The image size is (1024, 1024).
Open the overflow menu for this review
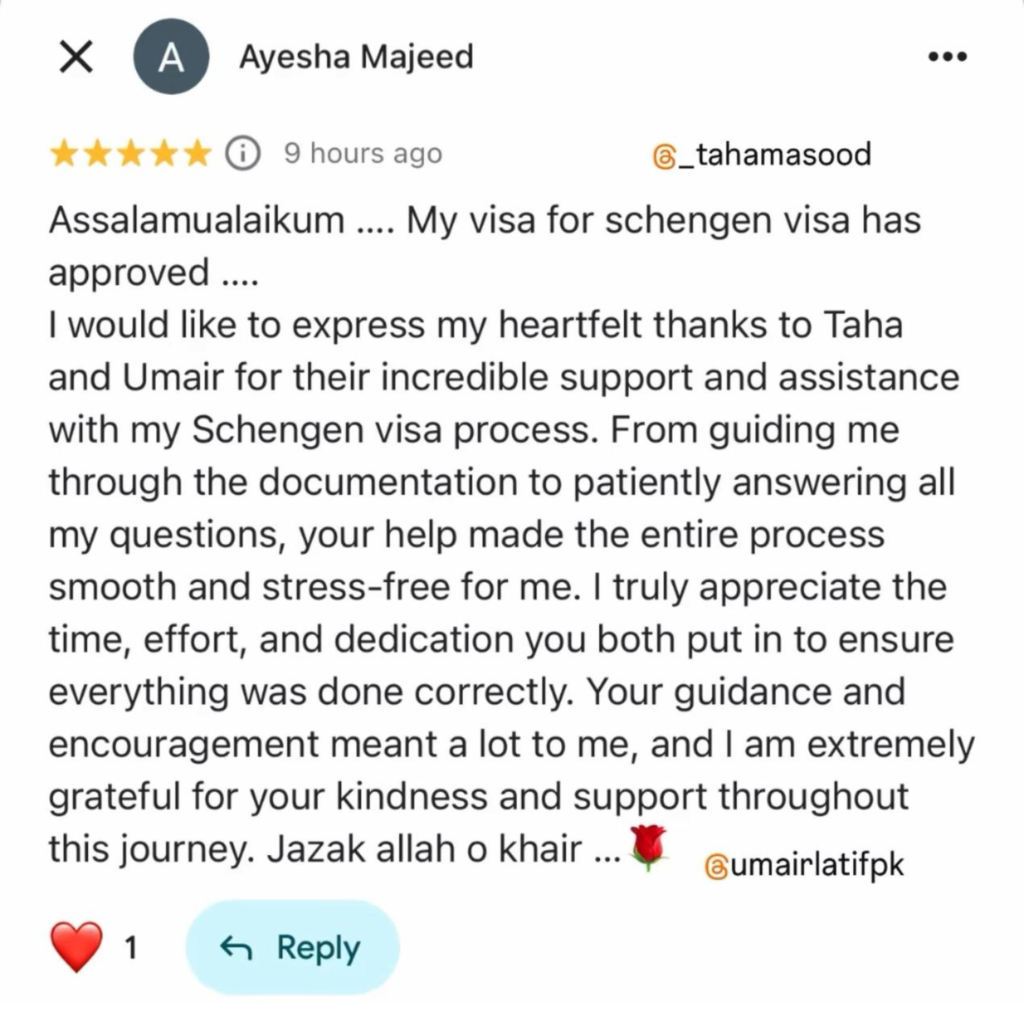(x=947, y=58)
